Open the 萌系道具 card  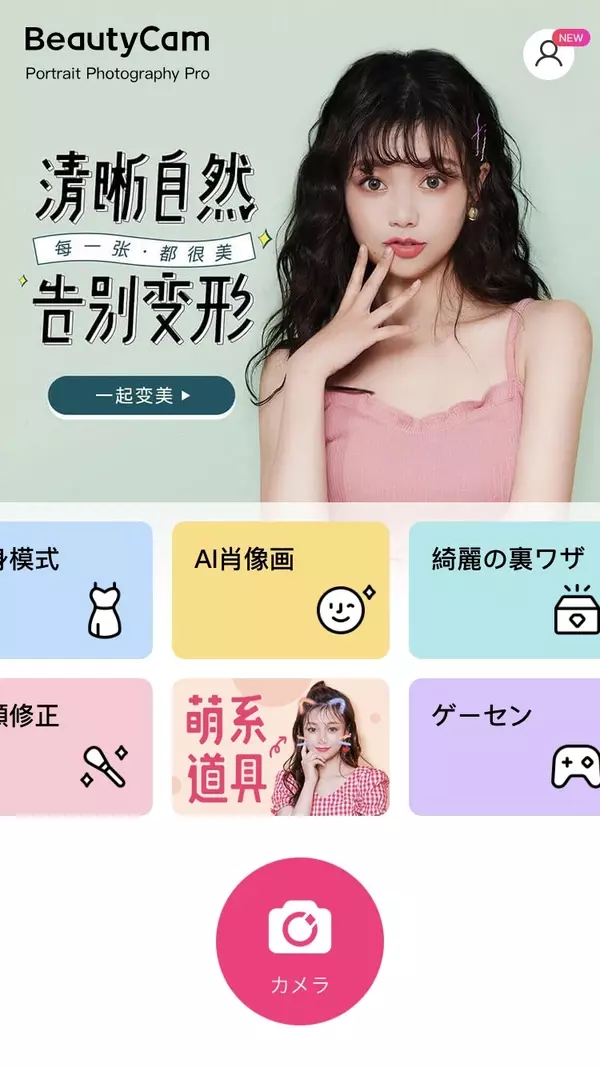pyautogui.click(x=280, y=746)
